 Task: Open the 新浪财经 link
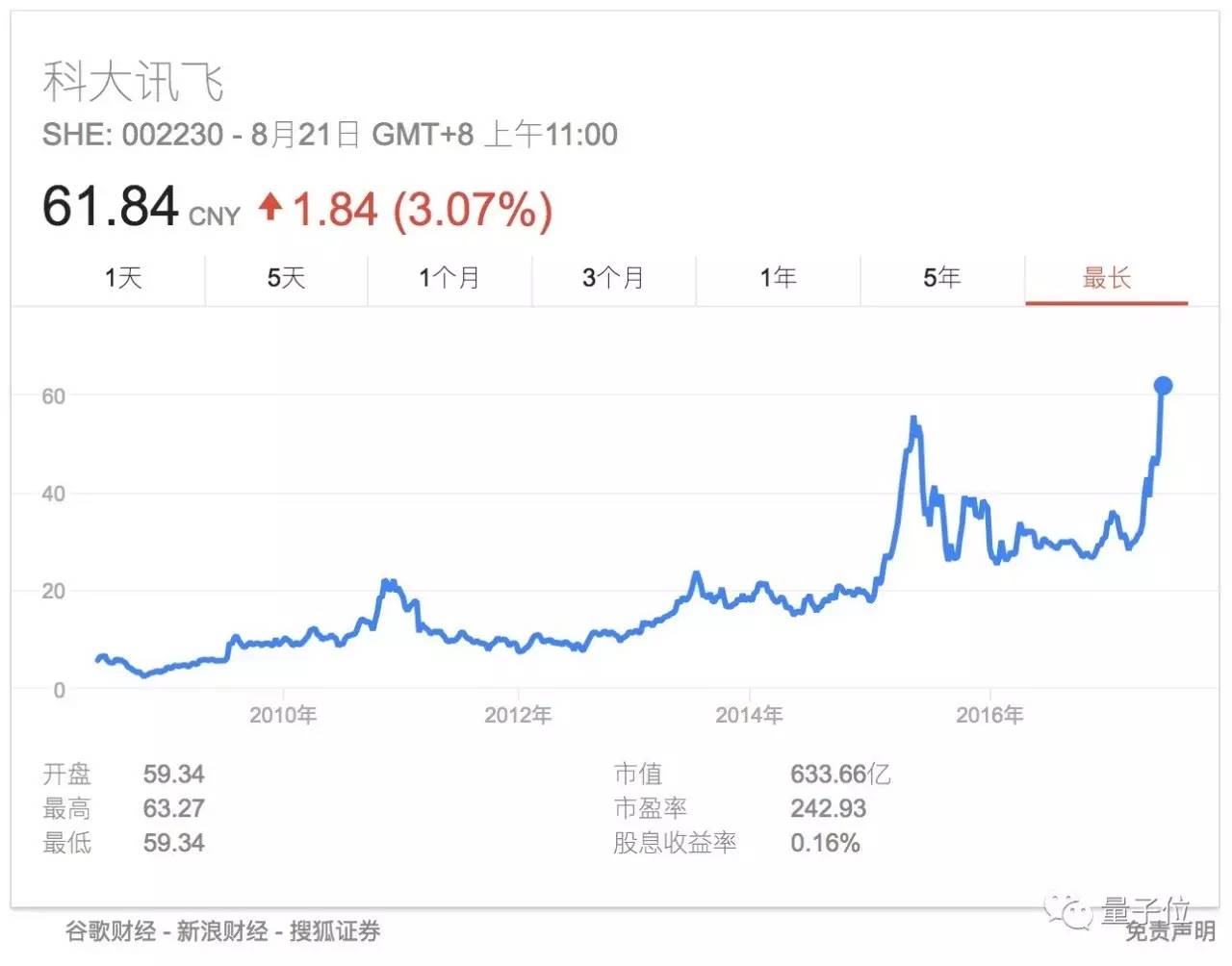click(x=222, y=930)
